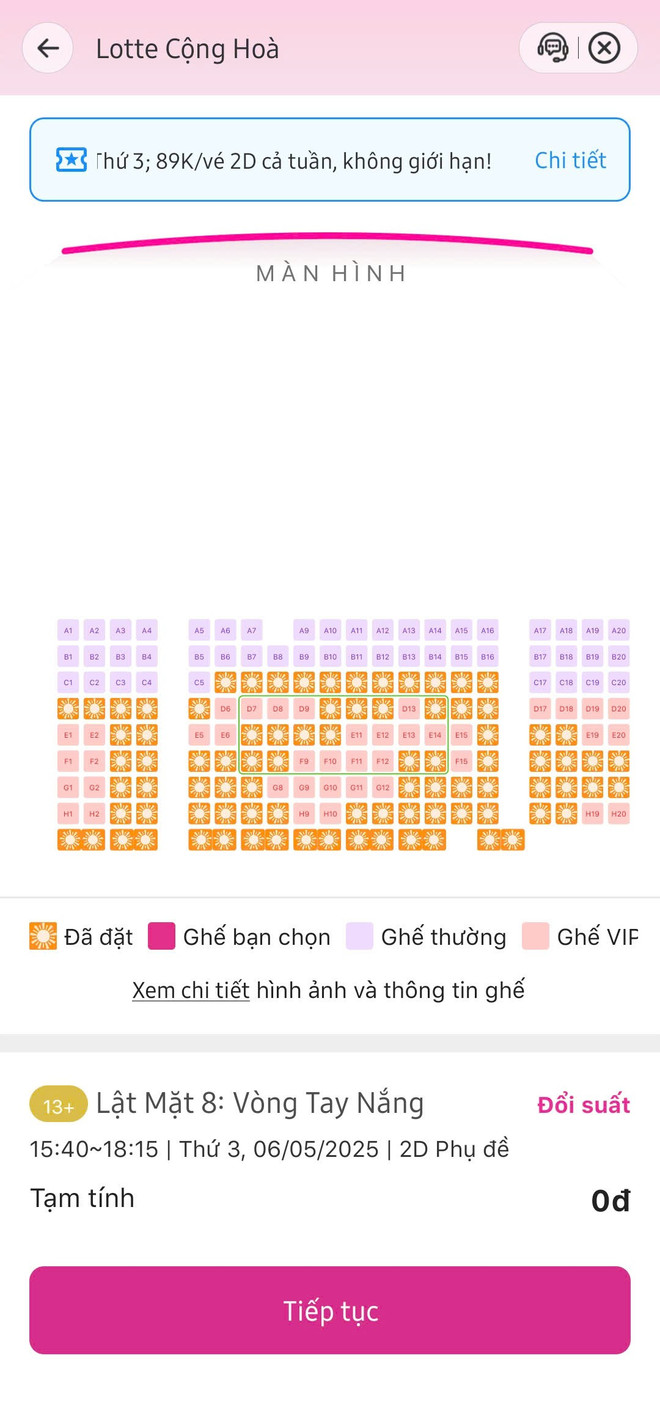
Task: Continue with the Tiếp tục button
Action: (330, 1310)
